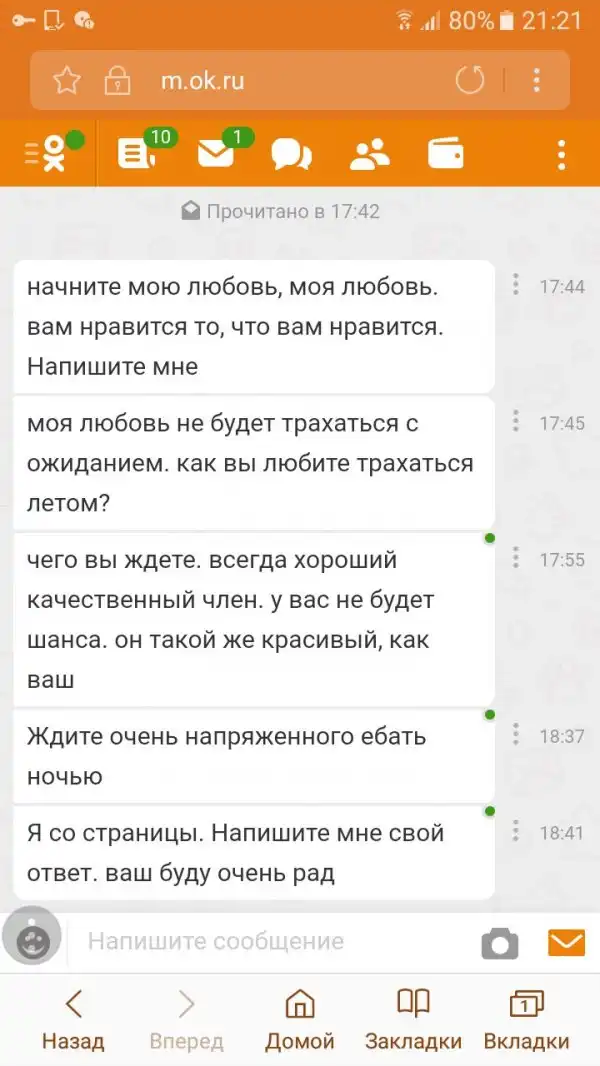Reload the m.ok.ru page
Image resolution: width=600 pixels, height=1066 pixels.
(470, 81)
